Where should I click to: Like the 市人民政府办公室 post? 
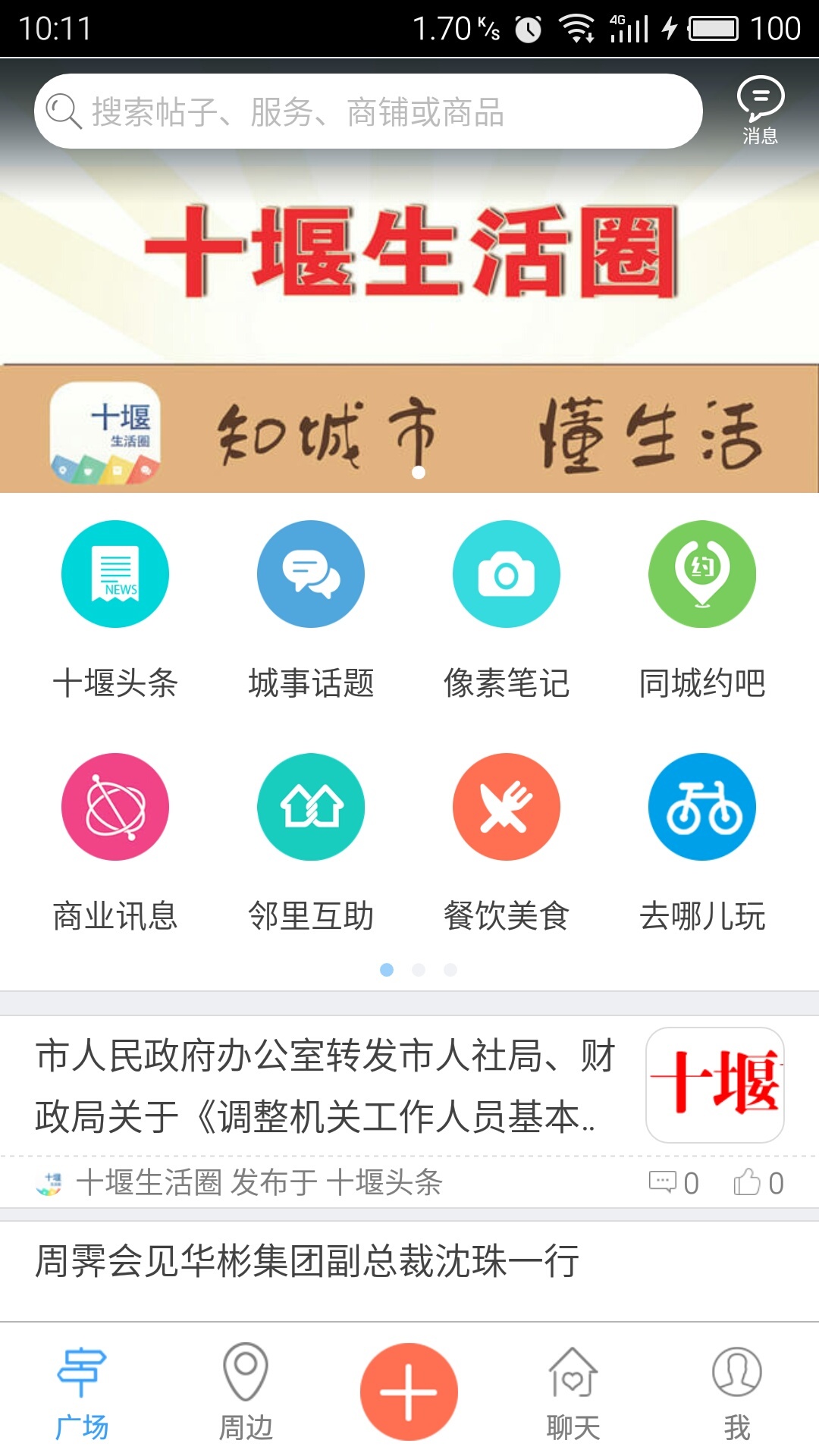tap(758, 1182)
